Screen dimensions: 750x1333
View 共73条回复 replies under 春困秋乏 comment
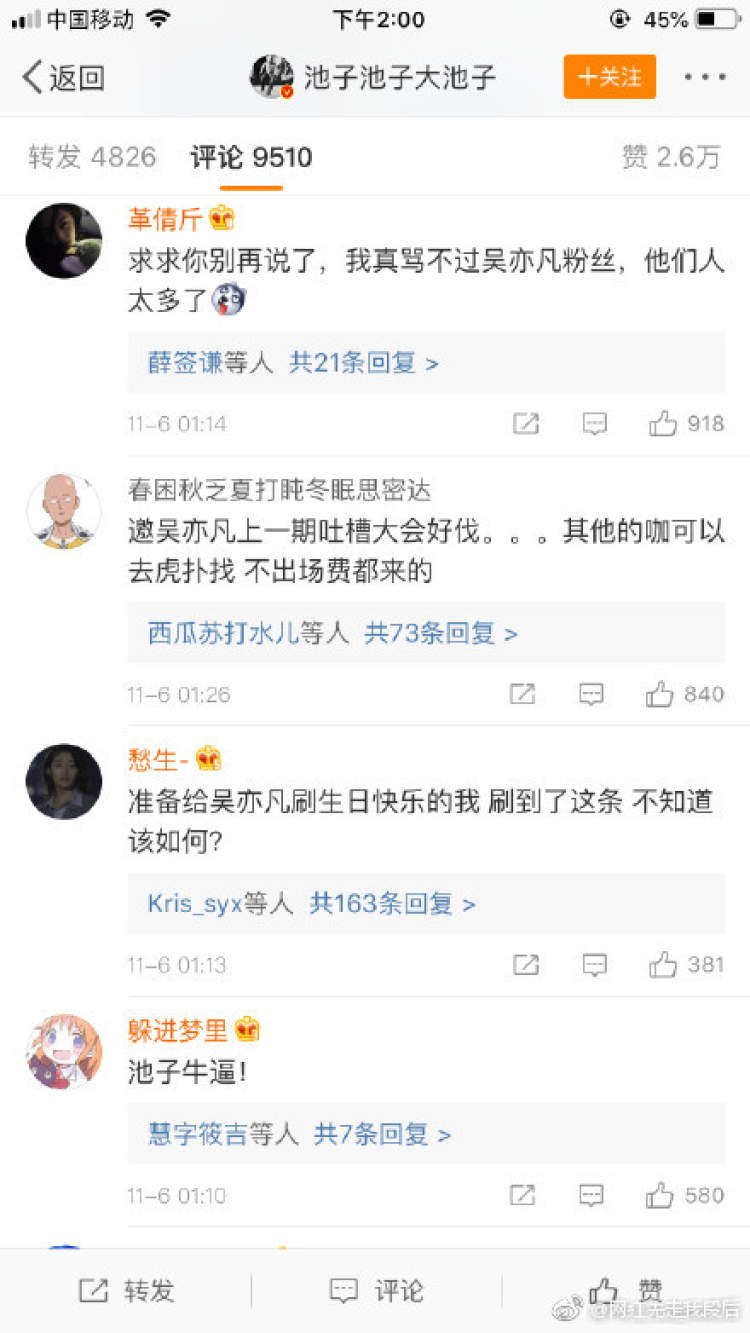tap(440, 633)
